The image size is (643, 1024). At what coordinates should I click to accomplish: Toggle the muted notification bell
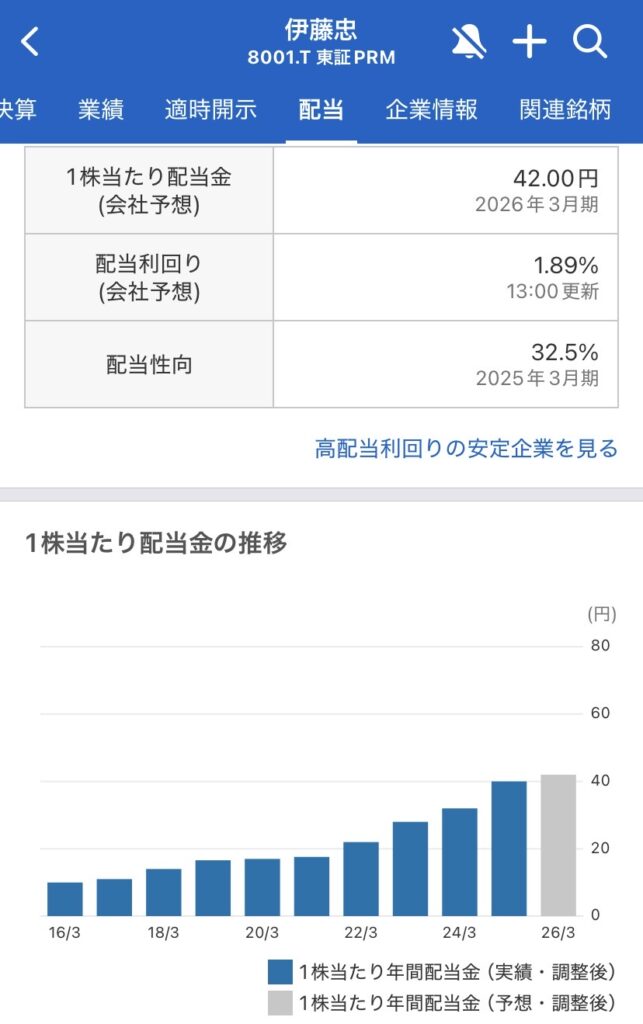468,42
